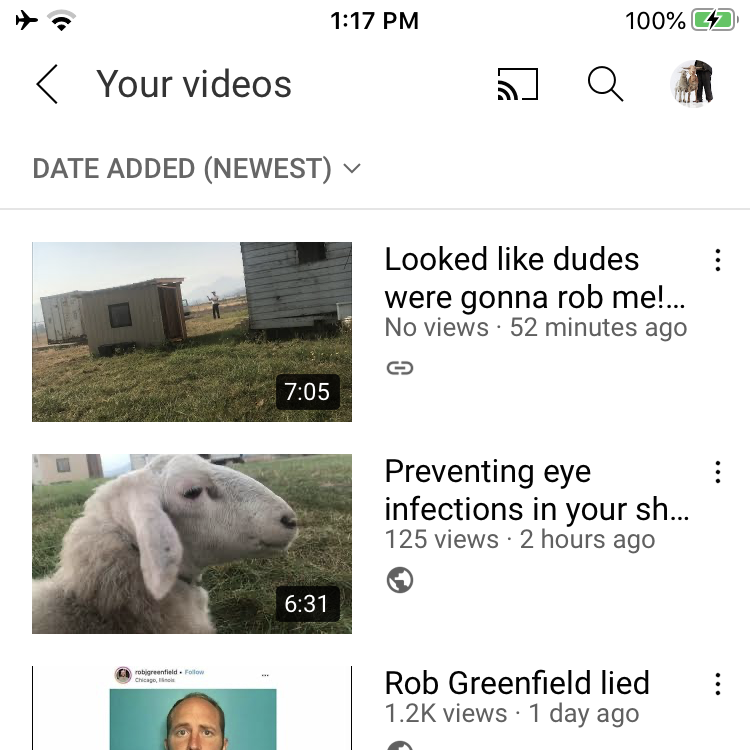
Task: Open the cast to device icon
Action: [x=517, y=85]
